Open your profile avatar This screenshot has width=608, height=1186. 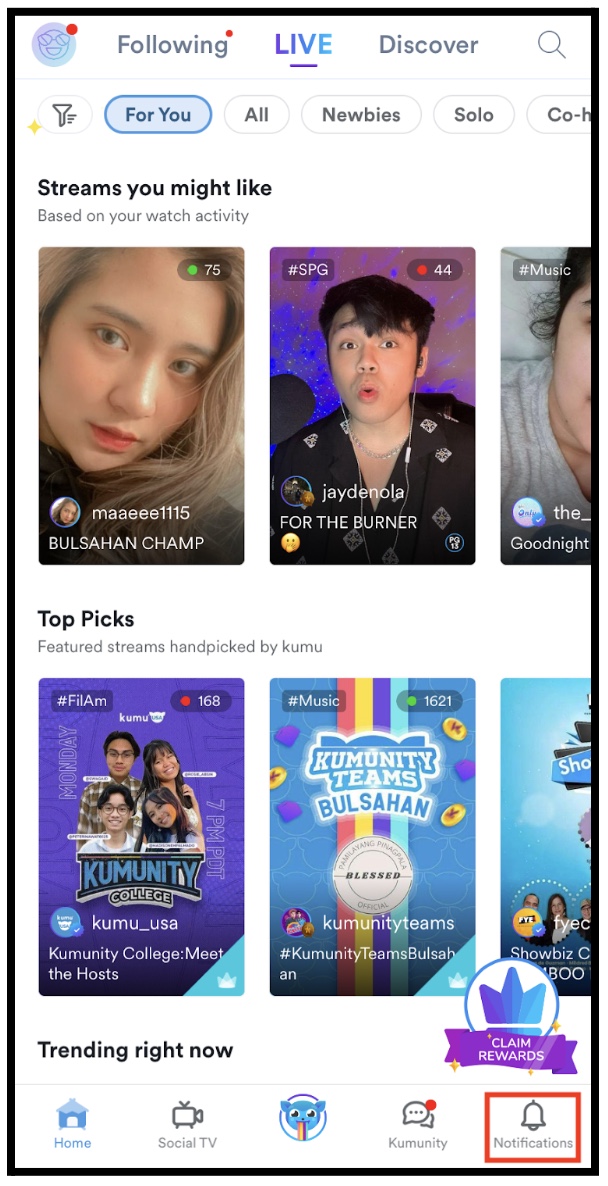point(54,45)
